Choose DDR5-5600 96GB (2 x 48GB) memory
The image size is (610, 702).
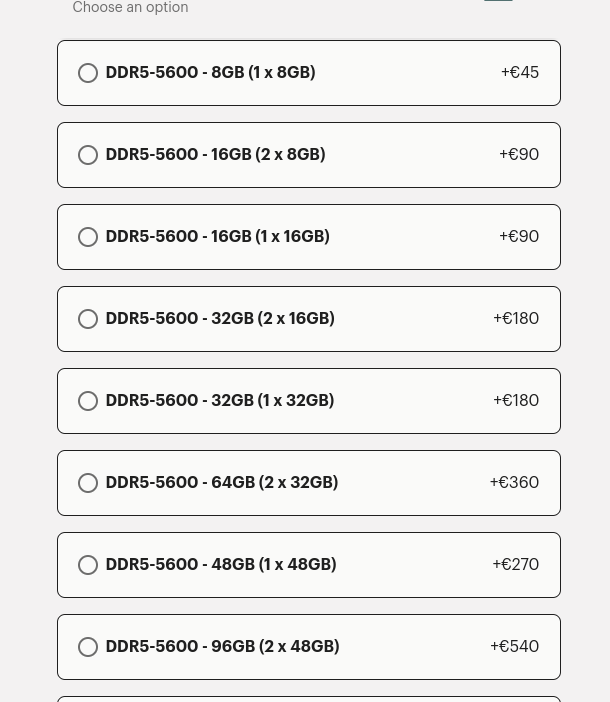(x=88, y=647)
